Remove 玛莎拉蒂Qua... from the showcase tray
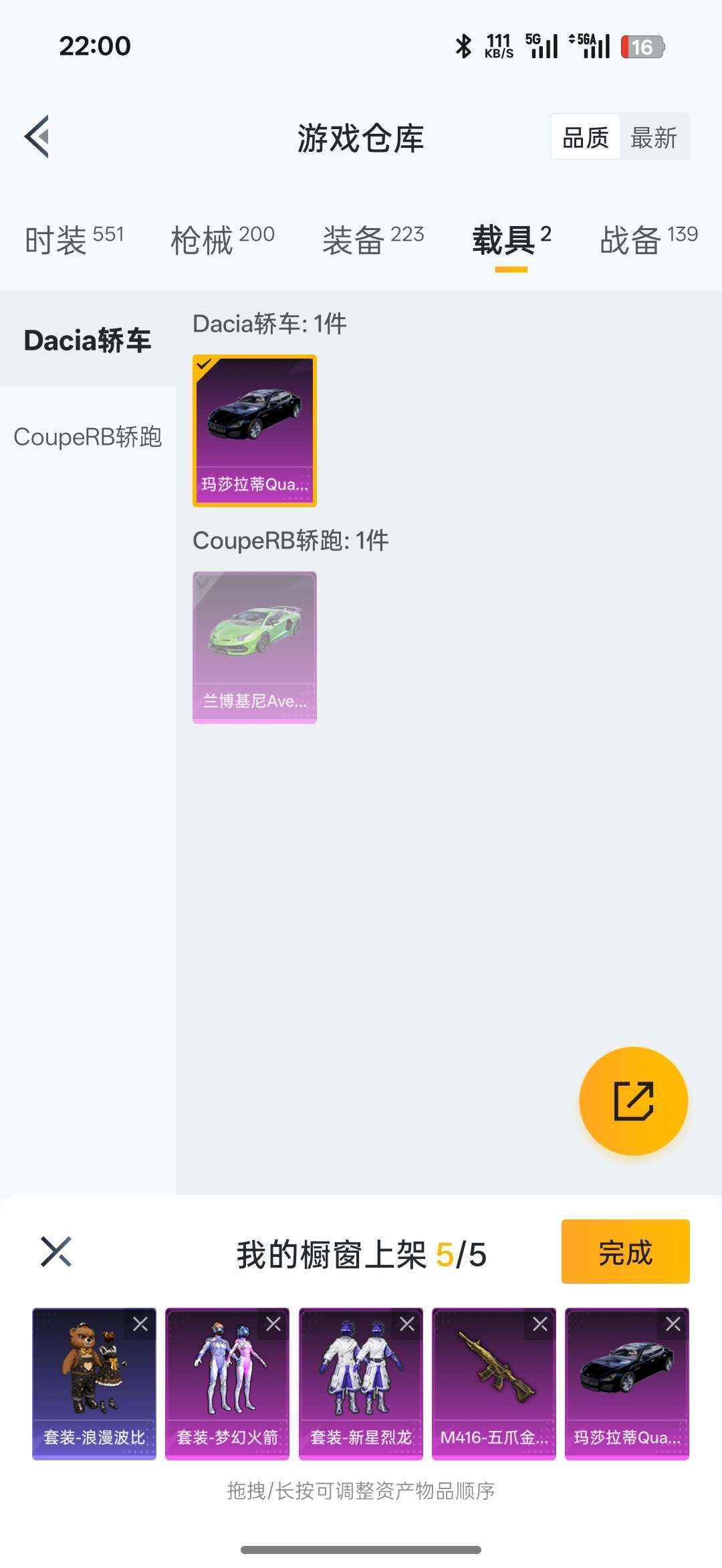 (673, 1324)
